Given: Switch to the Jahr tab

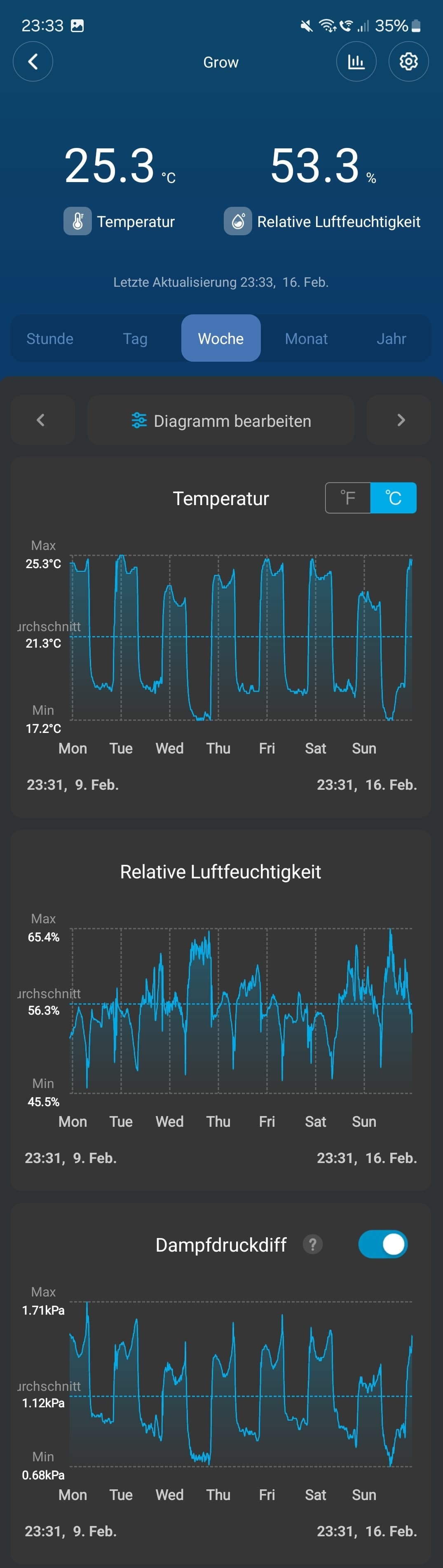Looking at the screenshot, I should click(391, 338).
